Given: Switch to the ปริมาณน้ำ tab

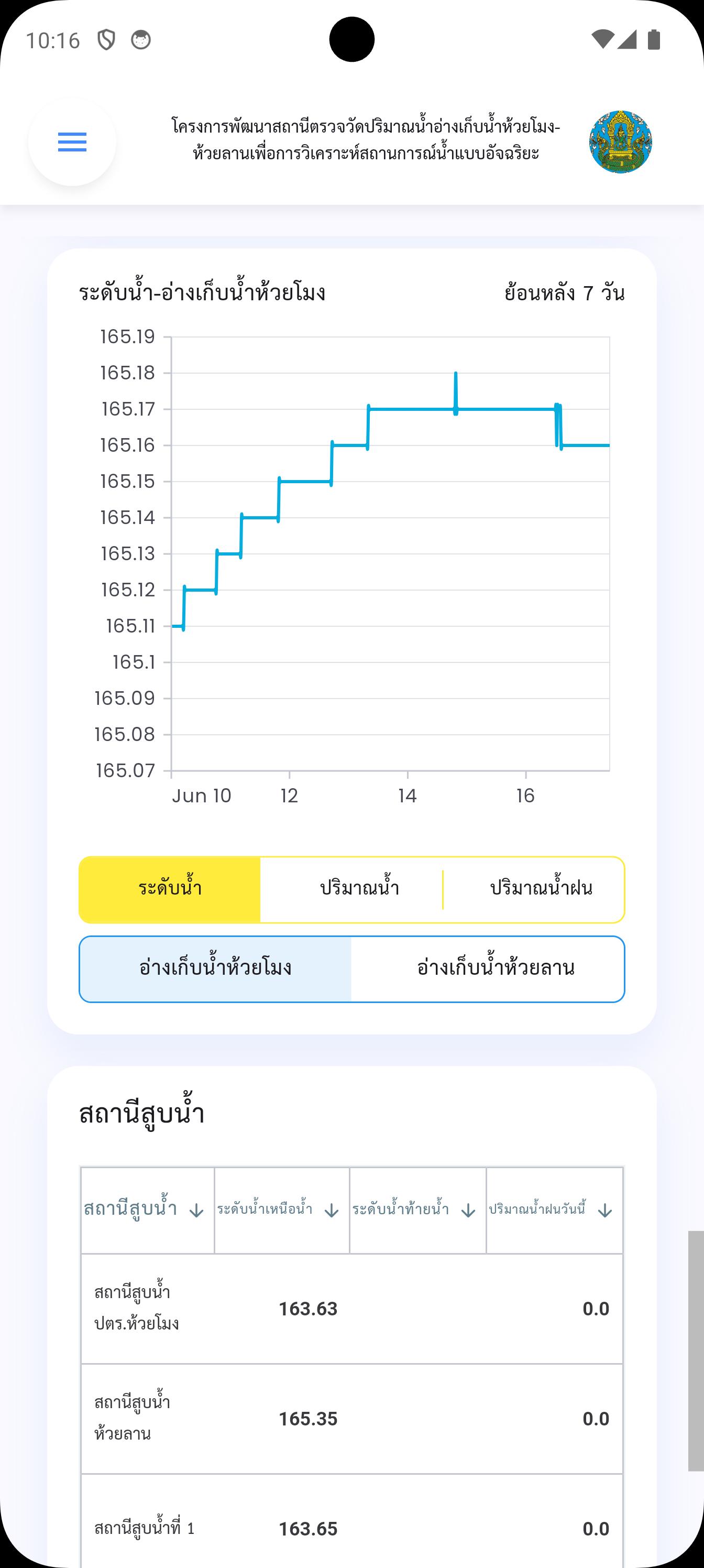Looking at the screenshot, I should click(359, 889).
